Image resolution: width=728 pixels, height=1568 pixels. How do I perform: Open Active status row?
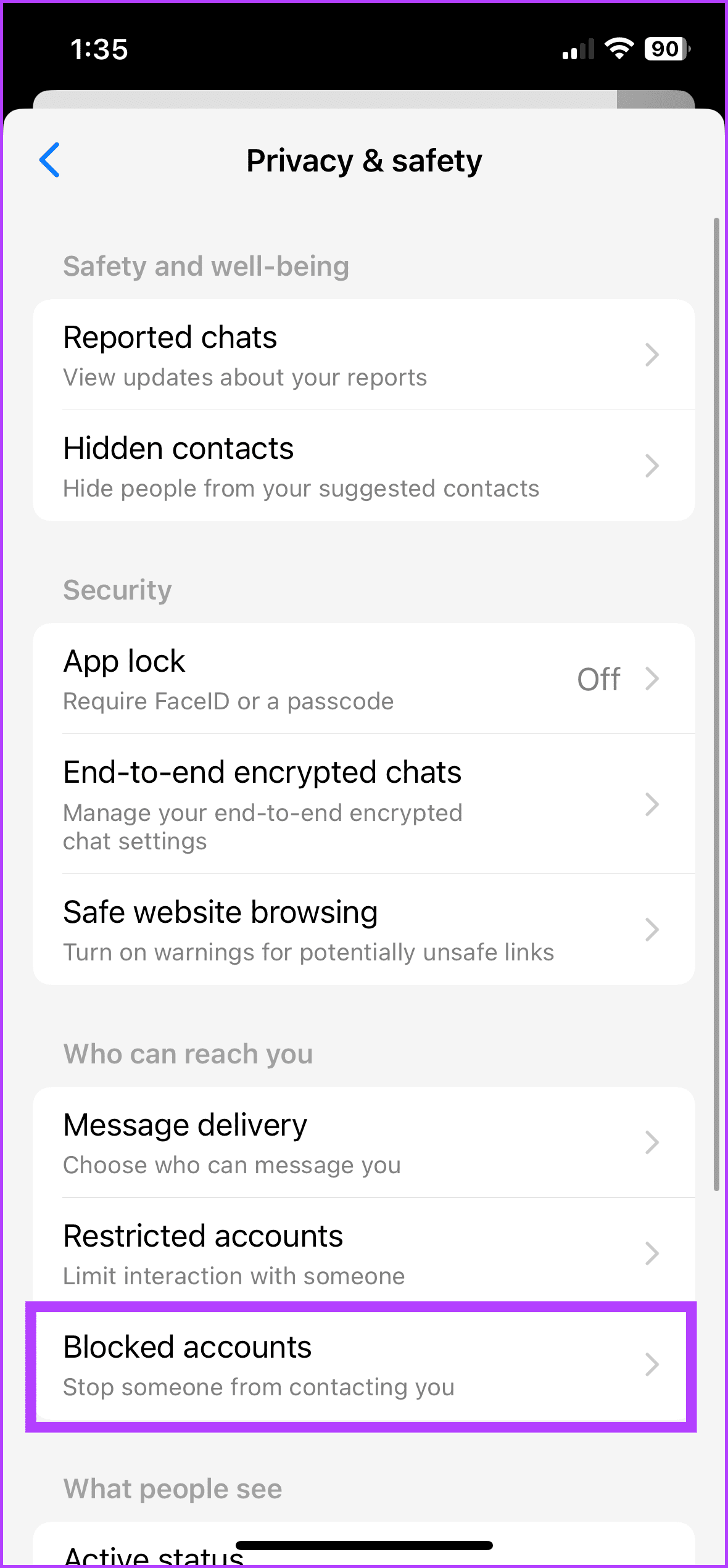tap(154, 1554)
